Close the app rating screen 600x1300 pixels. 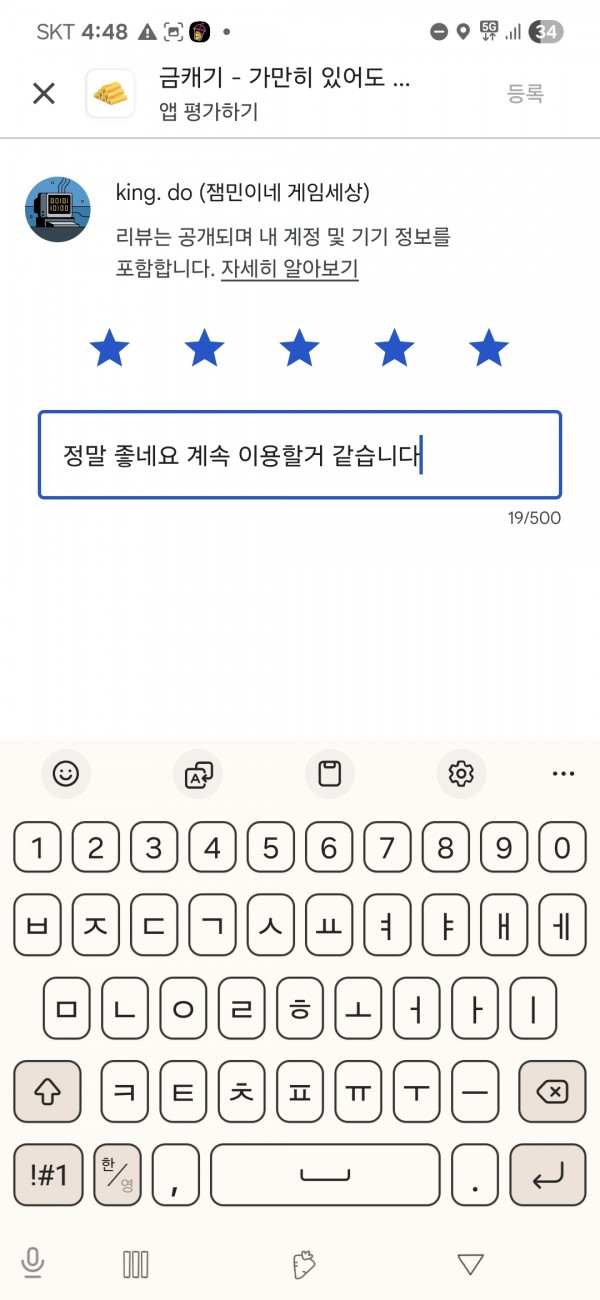(44, 94)
